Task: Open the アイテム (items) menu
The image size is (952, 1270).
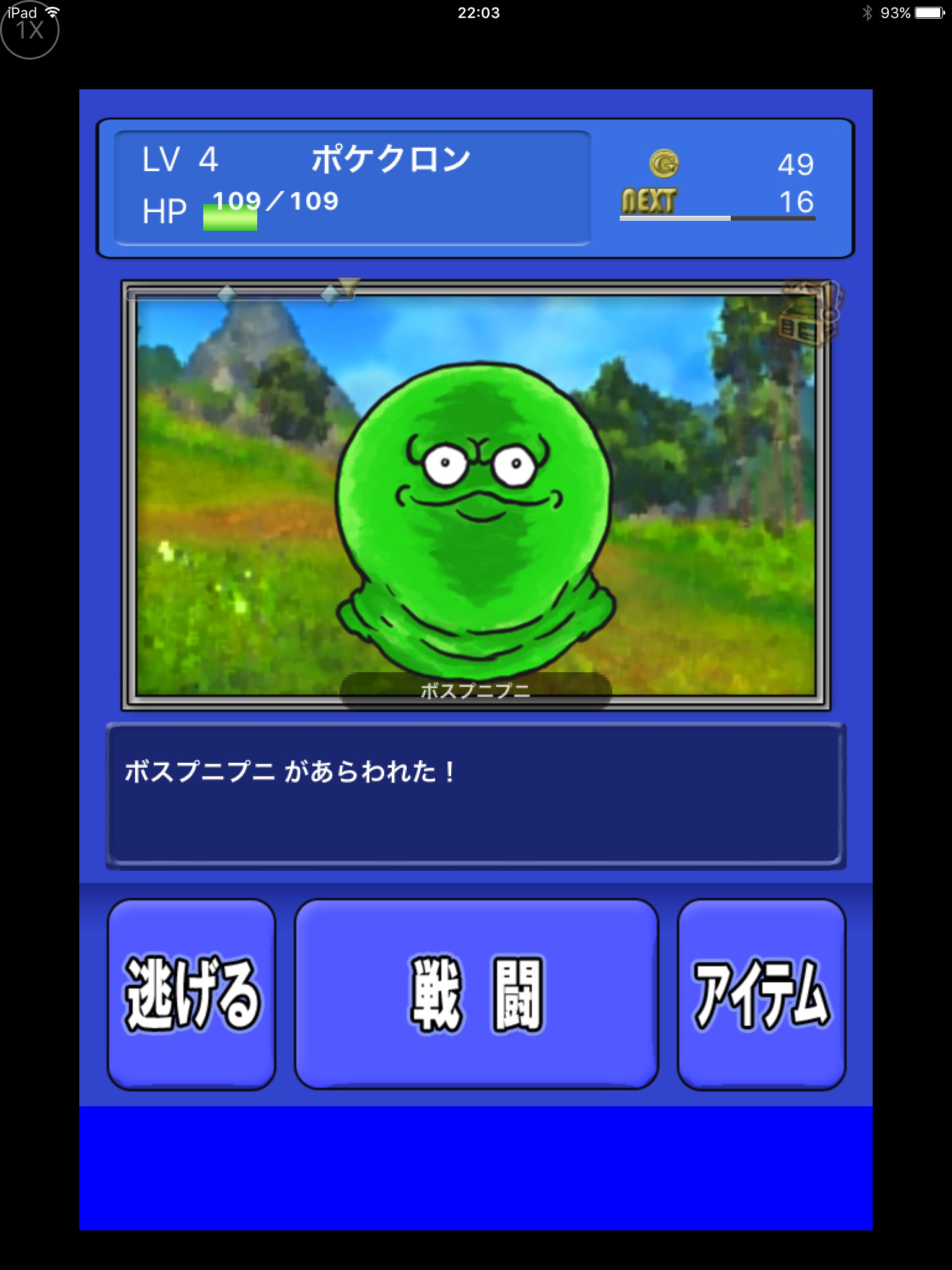Action: point(761,993)
